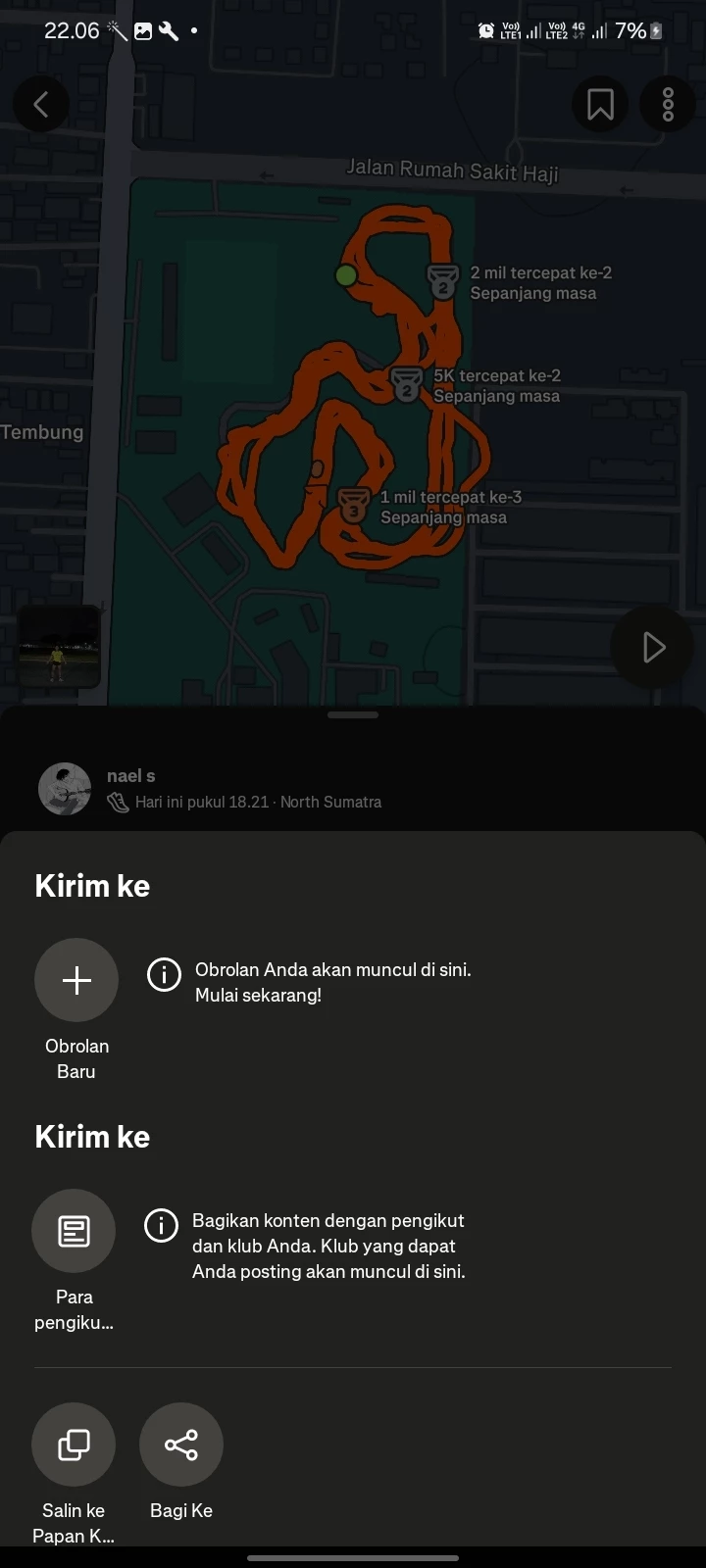Play the route flyover animation

pyautogui.click(x=652, y=648)
